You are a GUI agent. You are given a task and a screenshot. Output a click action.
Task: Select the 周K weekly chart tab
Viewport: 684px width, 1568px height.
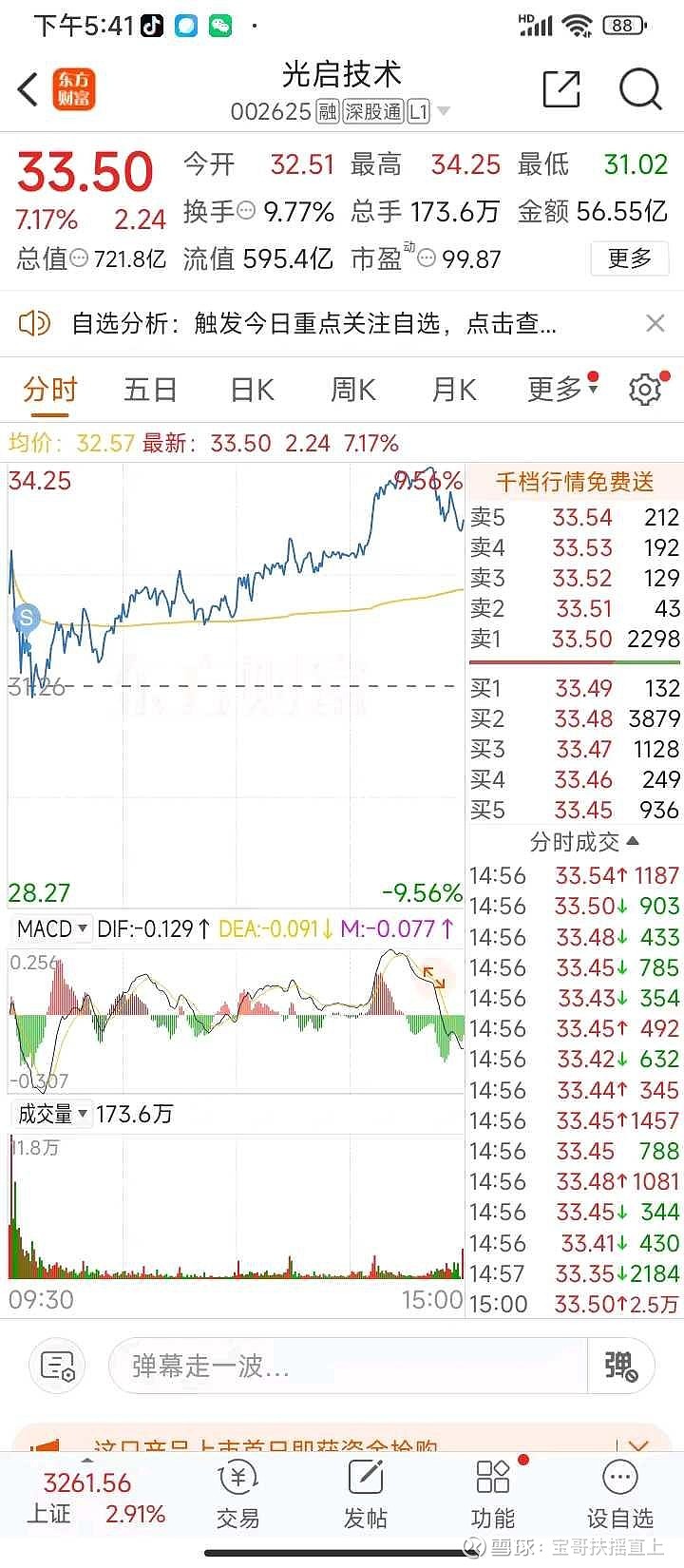tap(351, 389)
